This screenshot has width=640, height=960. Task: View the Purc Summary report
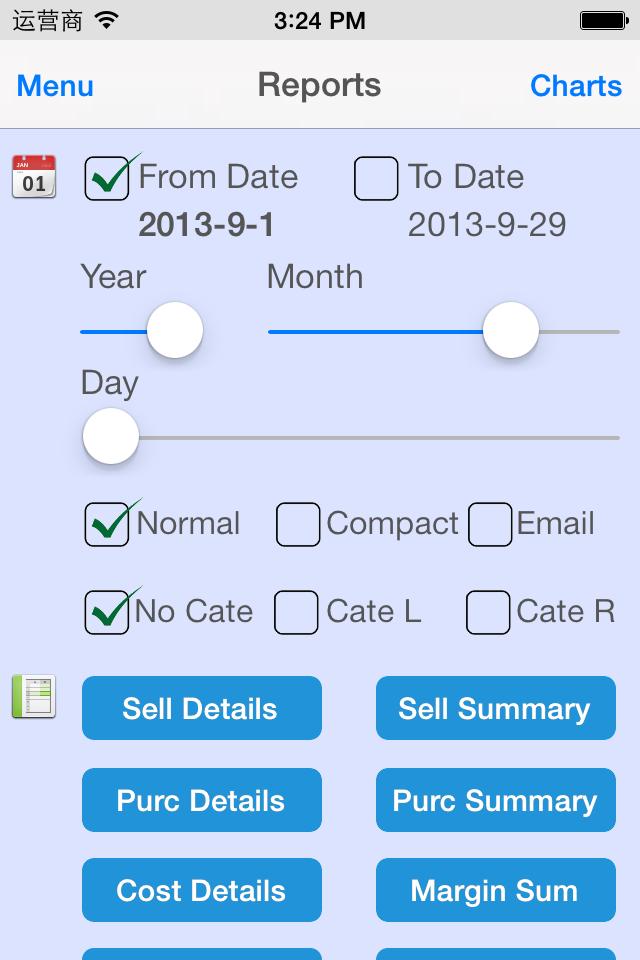[x=495, y=800]
